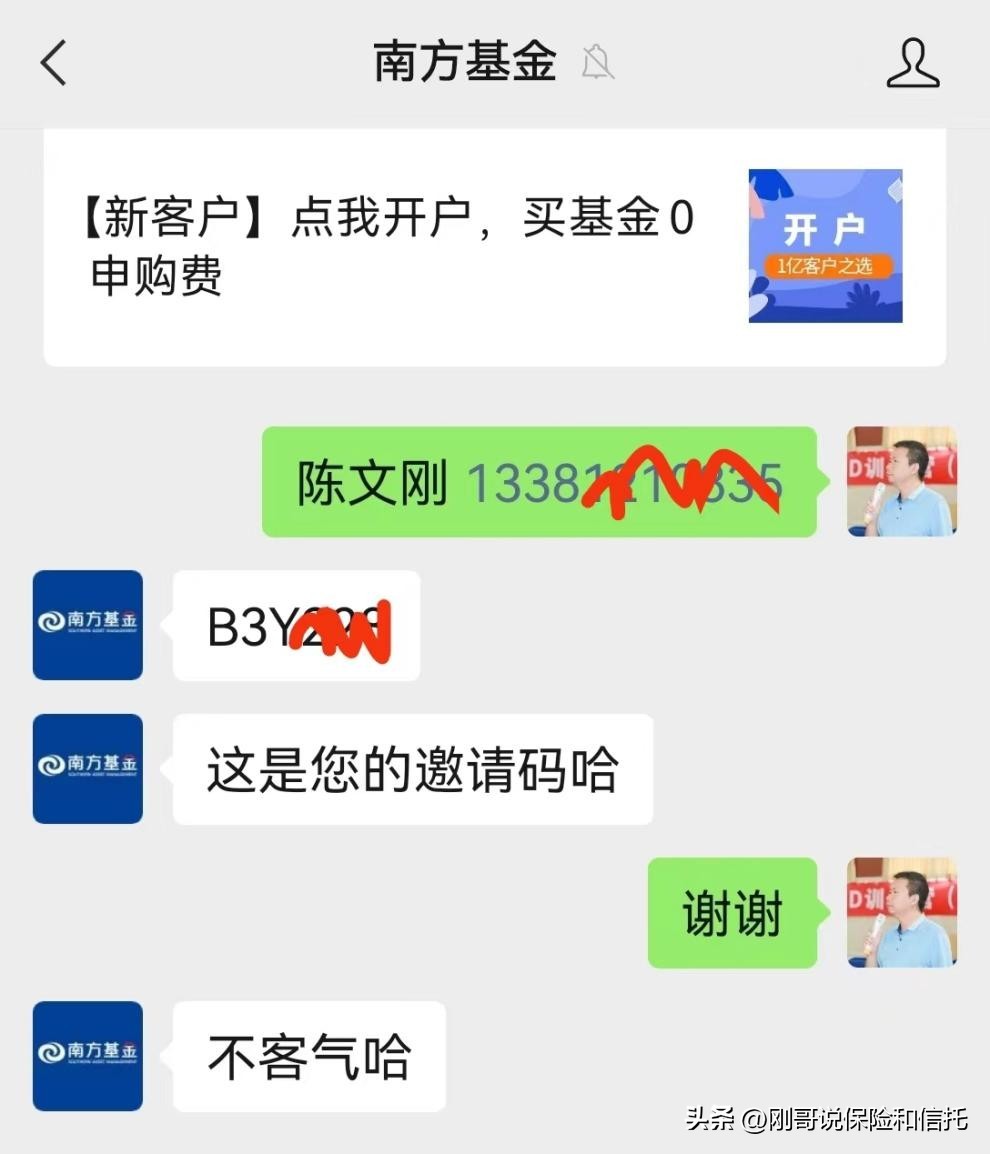The height and width of the screenshot is (1154, 990).
Task: Click the green 谢谢 message bubble
Action: (x=732, y=913)
